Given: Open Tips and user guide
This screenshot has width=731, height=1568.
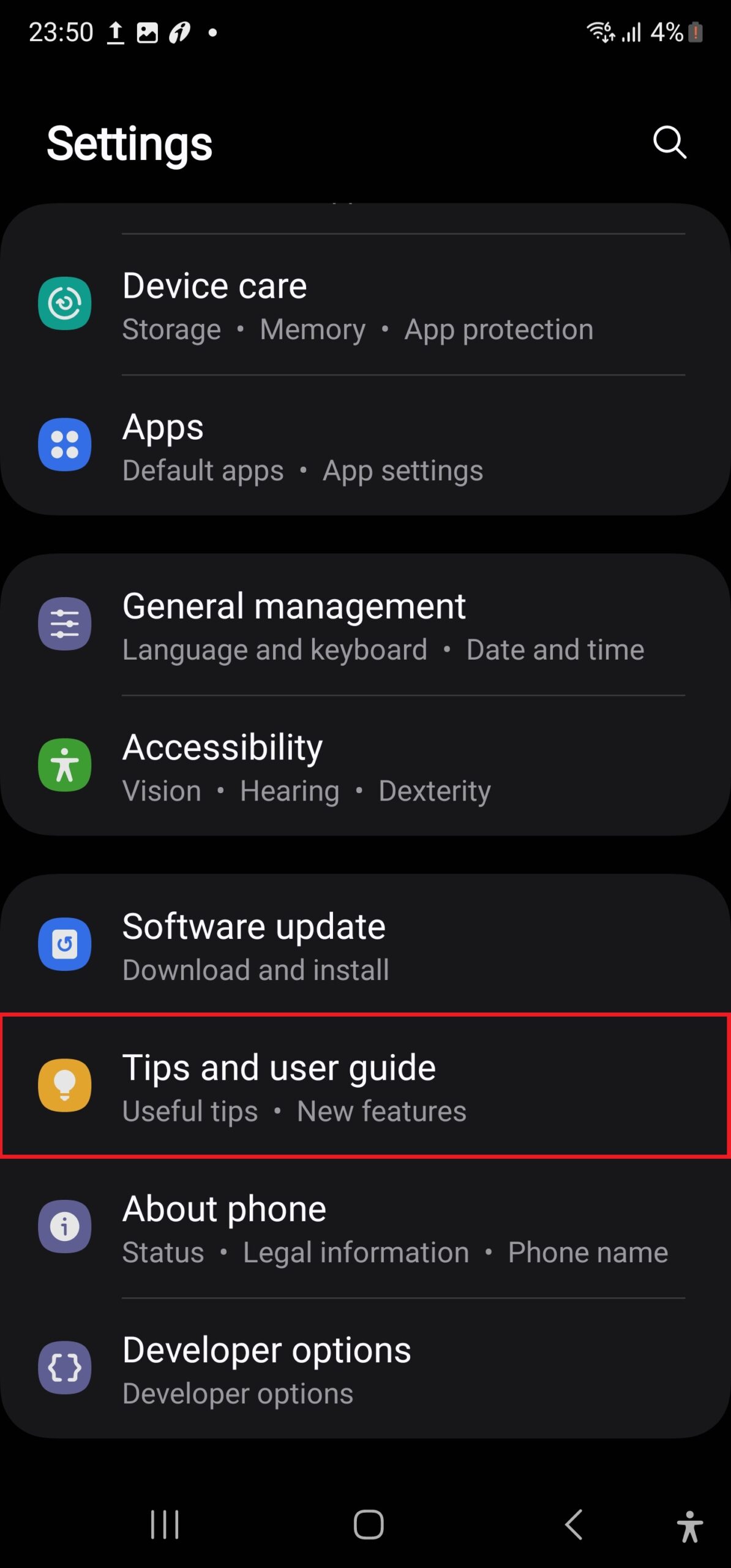Looking at the screenshot, I should pyautogui.click(x=365, y=1086).
